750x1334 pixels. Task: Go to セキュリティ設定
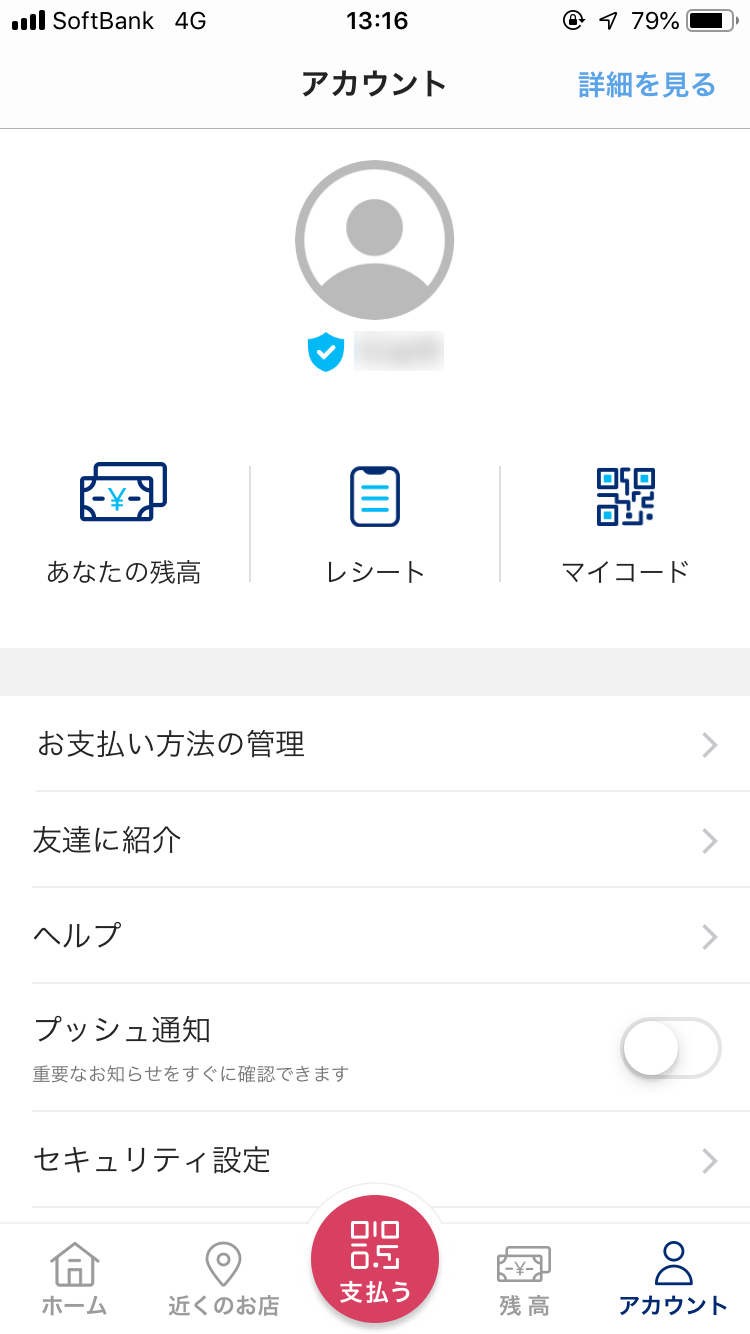tap(375, 1160)
